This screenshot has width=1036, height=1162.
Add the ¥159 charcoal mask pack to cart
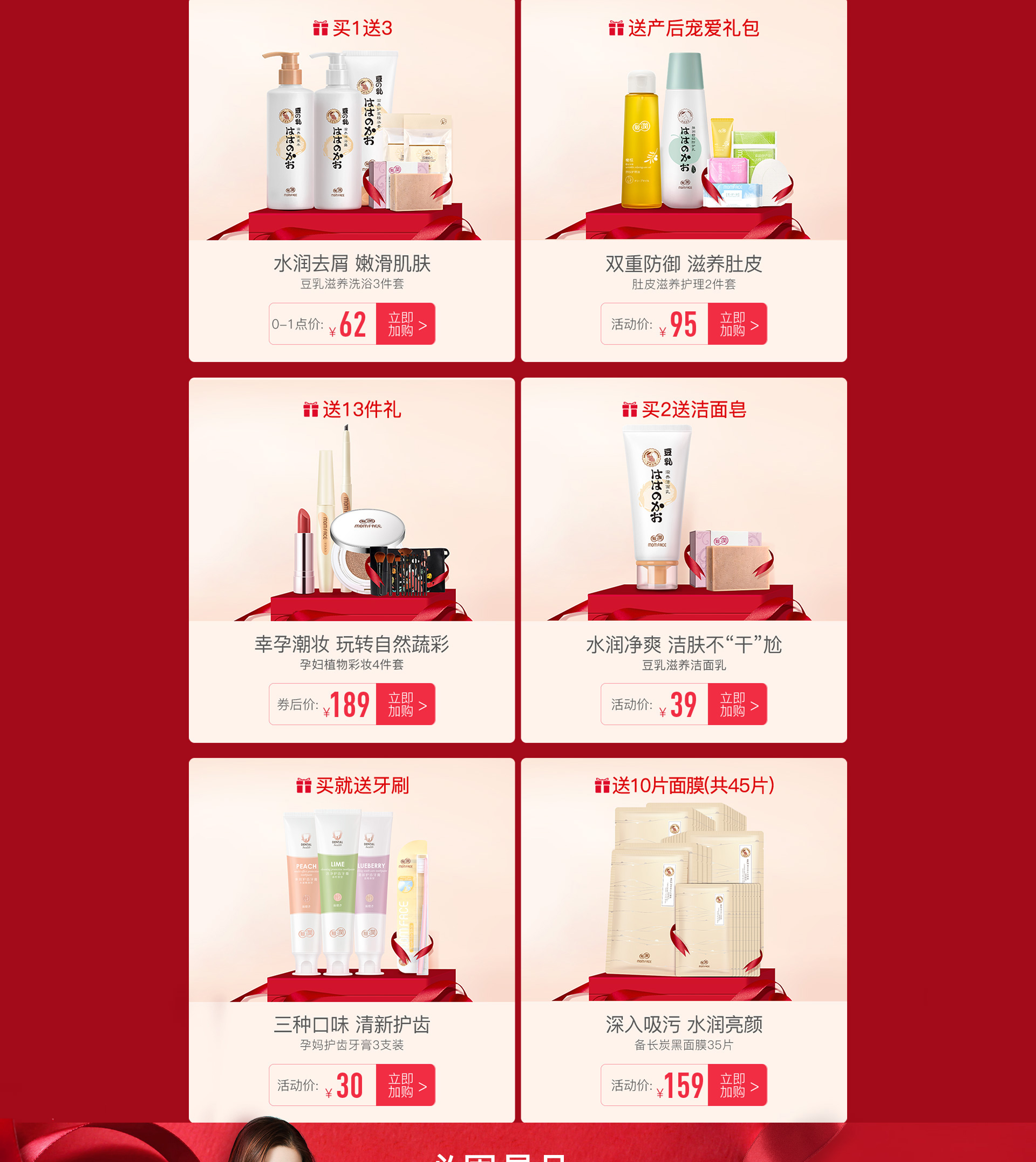pyautogui.click(x=737, y=1085)
